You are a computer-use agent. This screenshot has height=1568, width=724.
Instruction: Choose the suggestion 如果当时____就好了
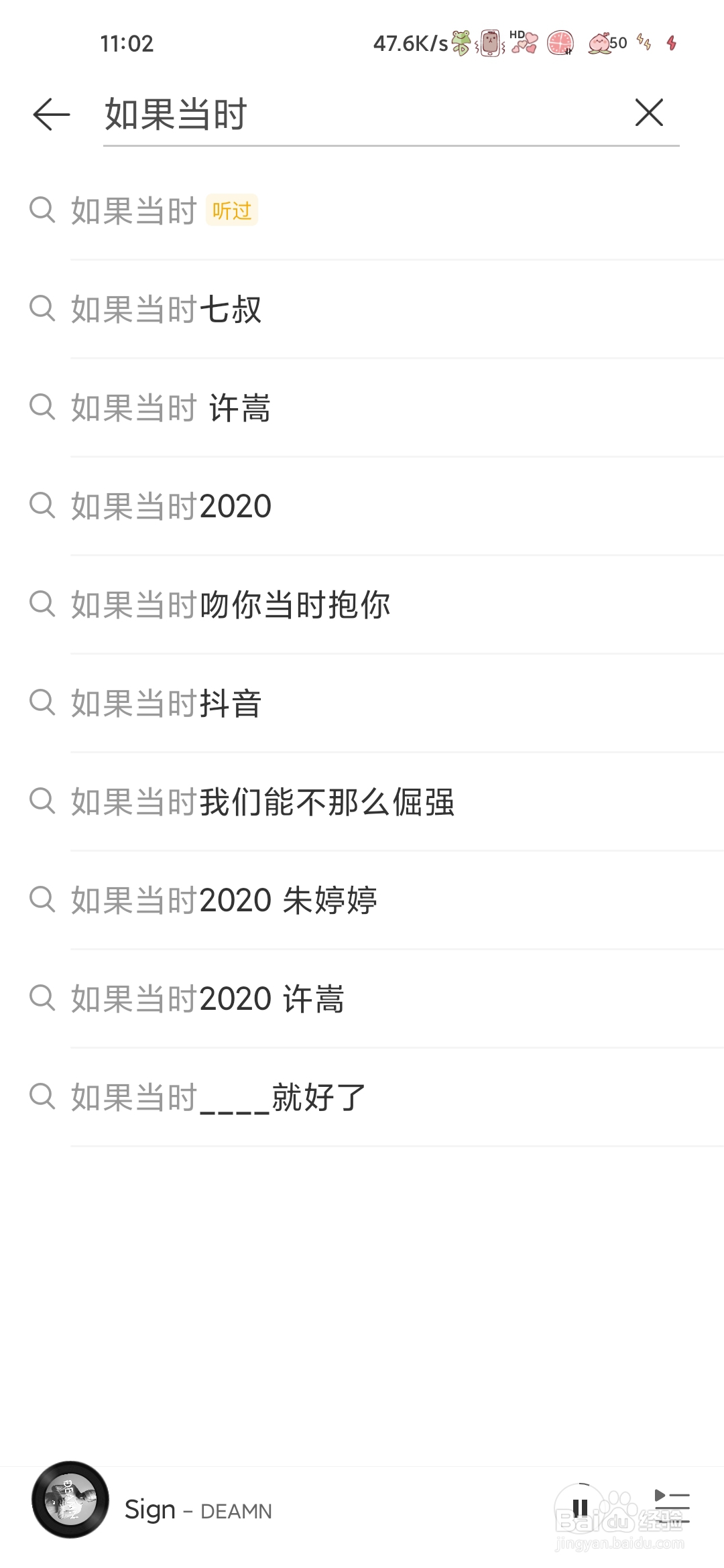(x=219, y=1097)
